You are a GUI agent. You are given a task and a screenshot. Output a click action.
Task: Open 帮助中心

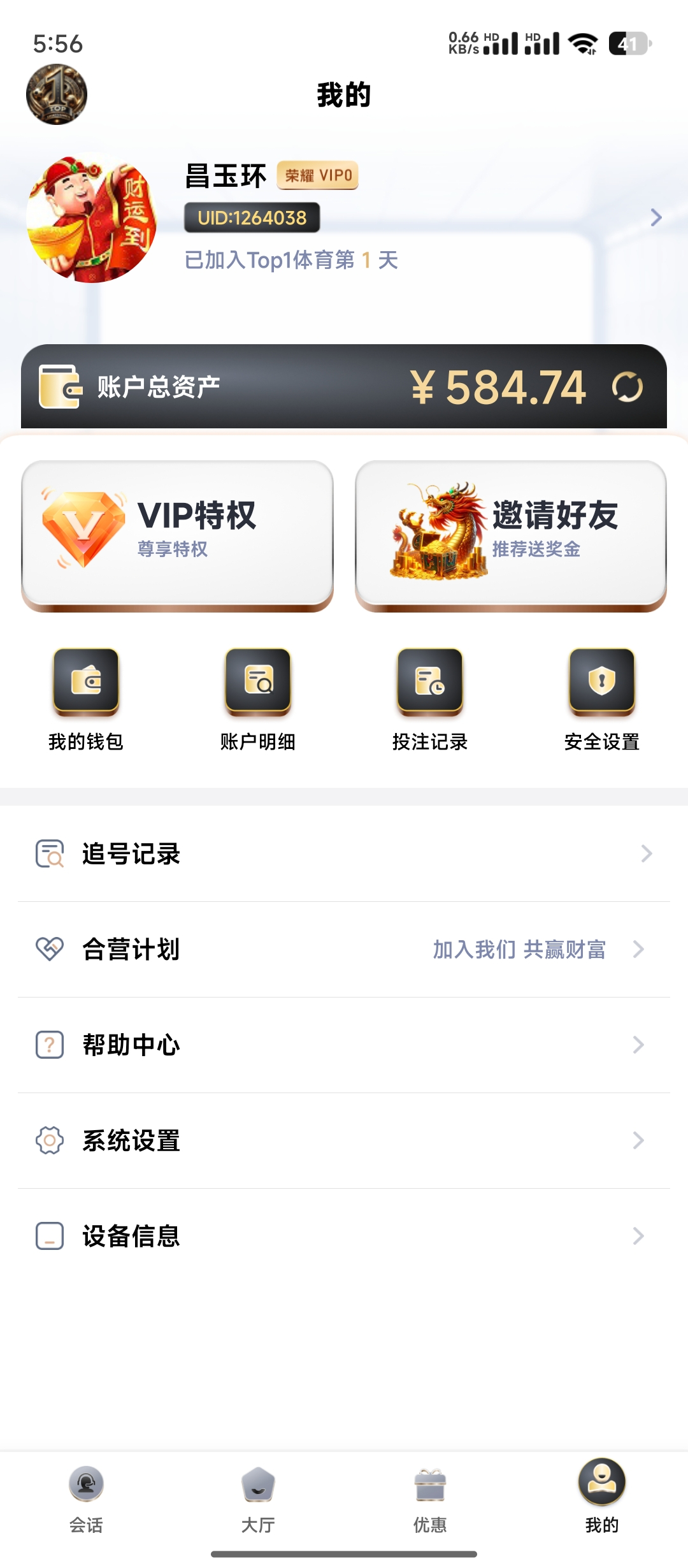pyautogui.click(x=344, y=1045)
